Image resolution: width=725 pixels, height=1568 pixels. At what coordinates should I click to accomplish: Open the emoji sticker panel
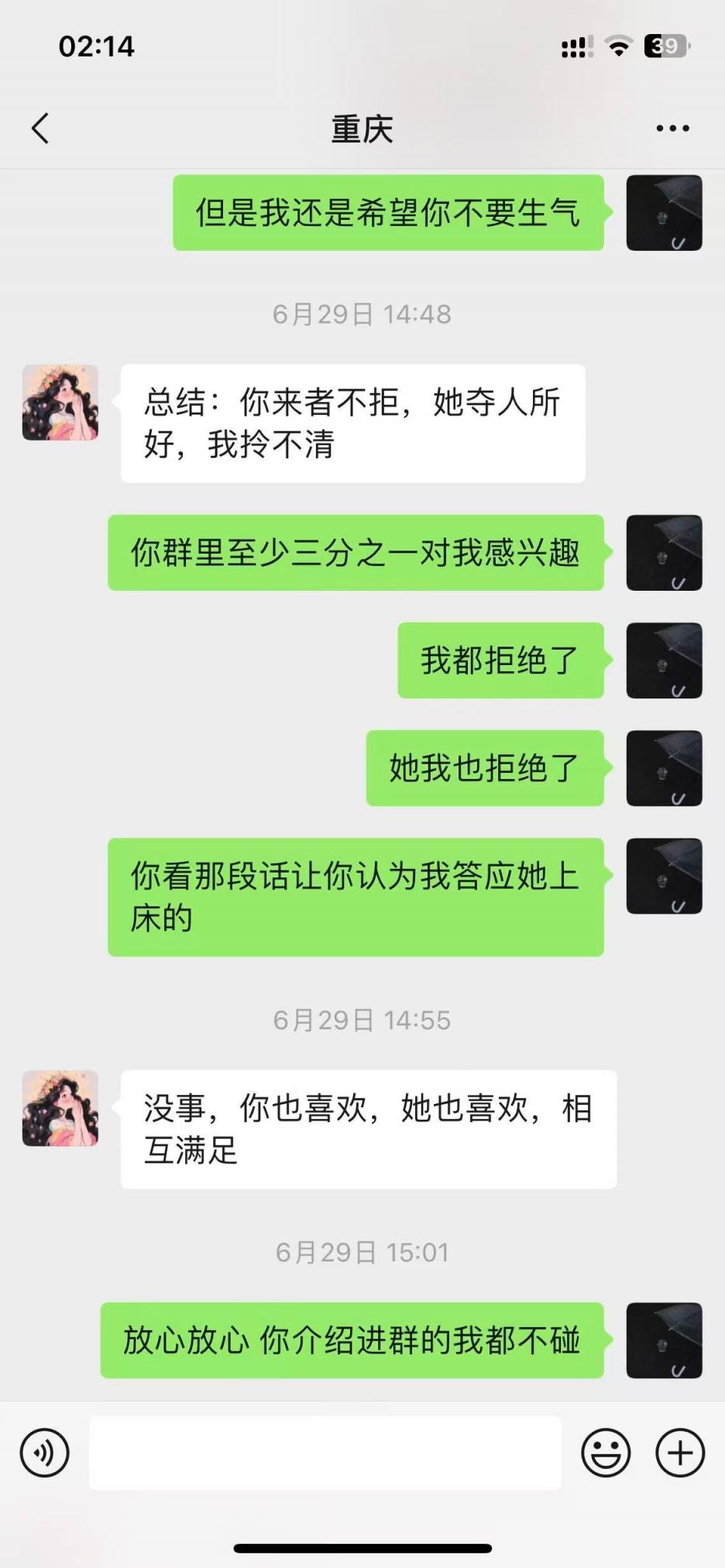(x=606, y=1453)
